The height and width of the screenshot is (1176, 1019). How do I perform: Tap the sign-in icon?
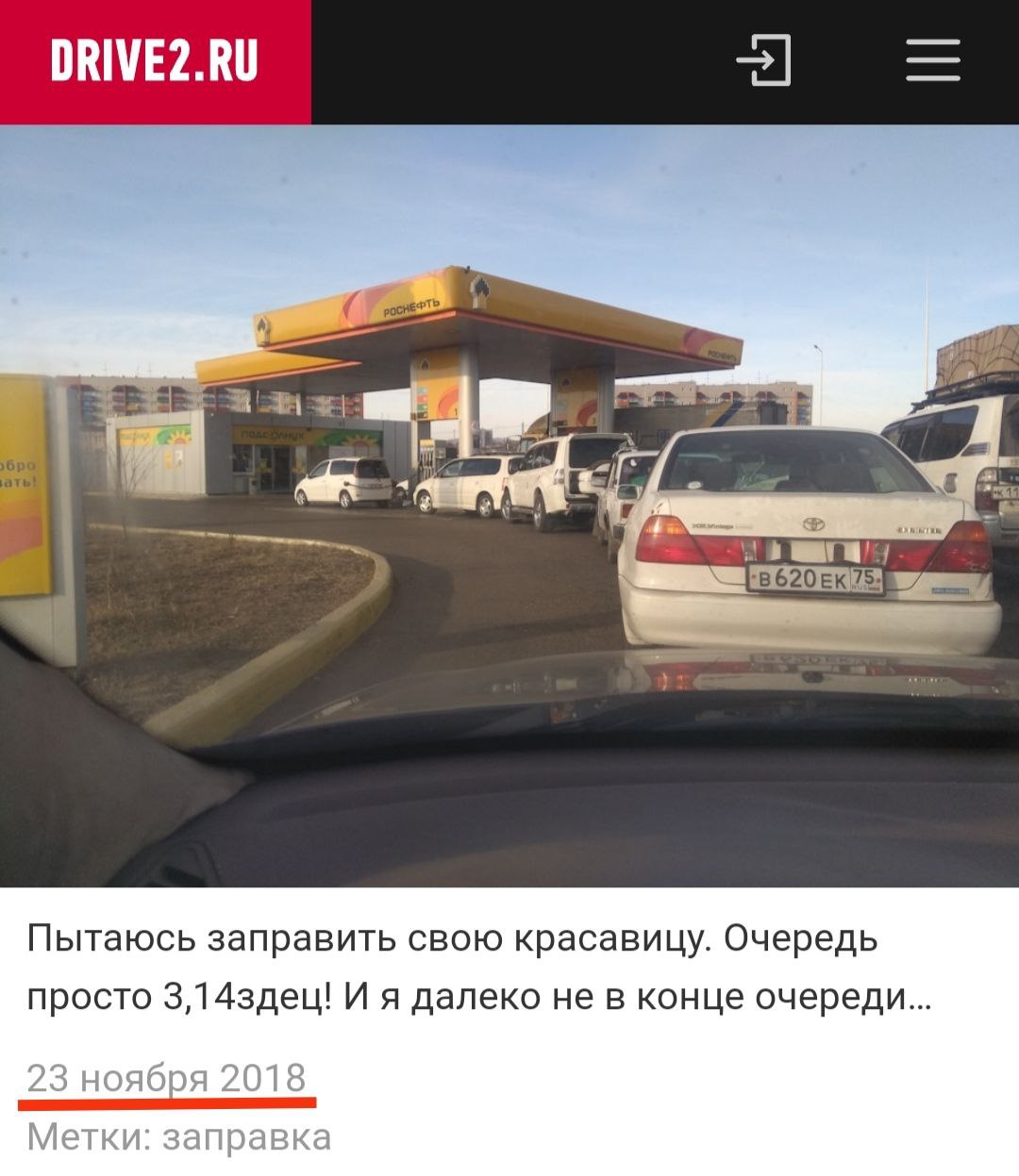[x=763, y=61]
